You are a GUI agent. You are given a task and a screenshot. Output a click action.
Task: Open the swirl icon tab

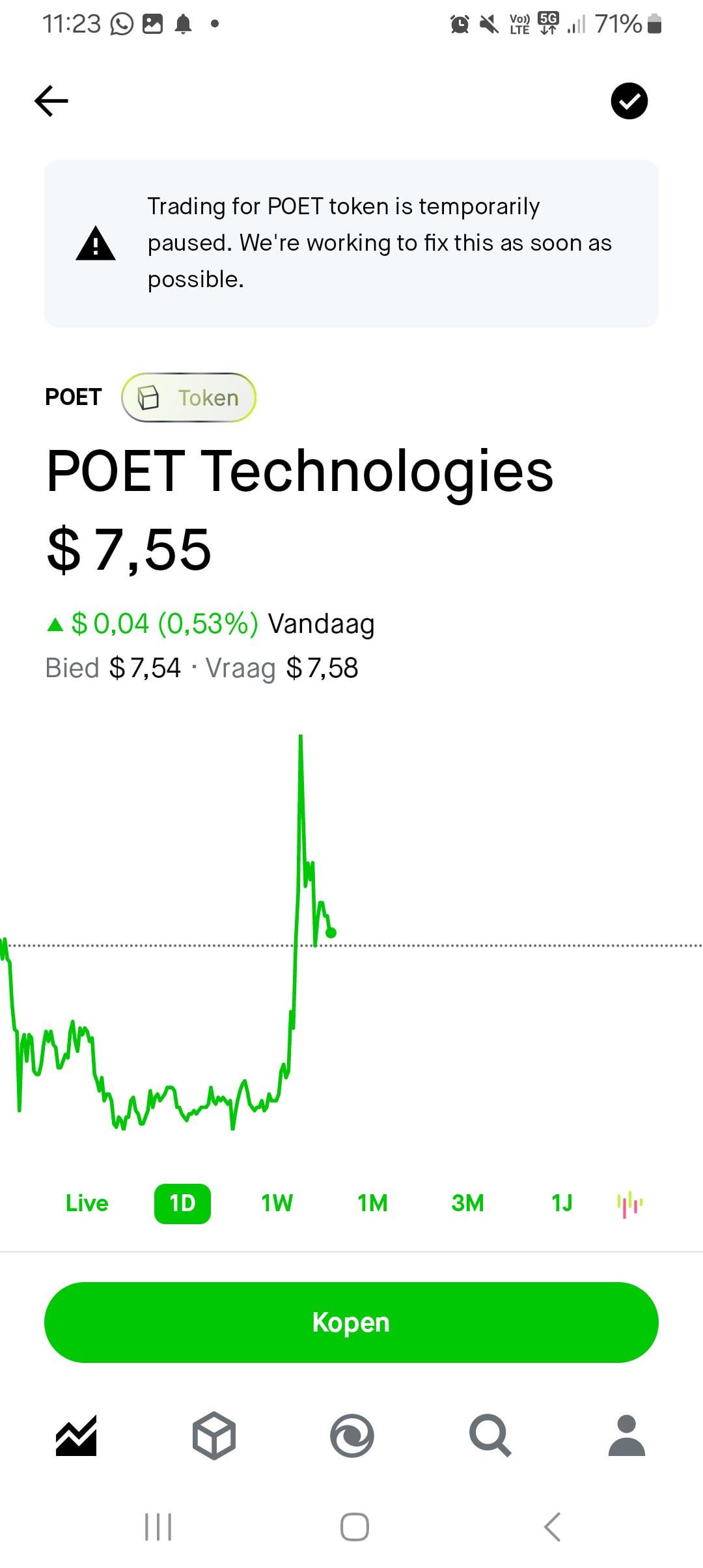(x=352, y=1435)
